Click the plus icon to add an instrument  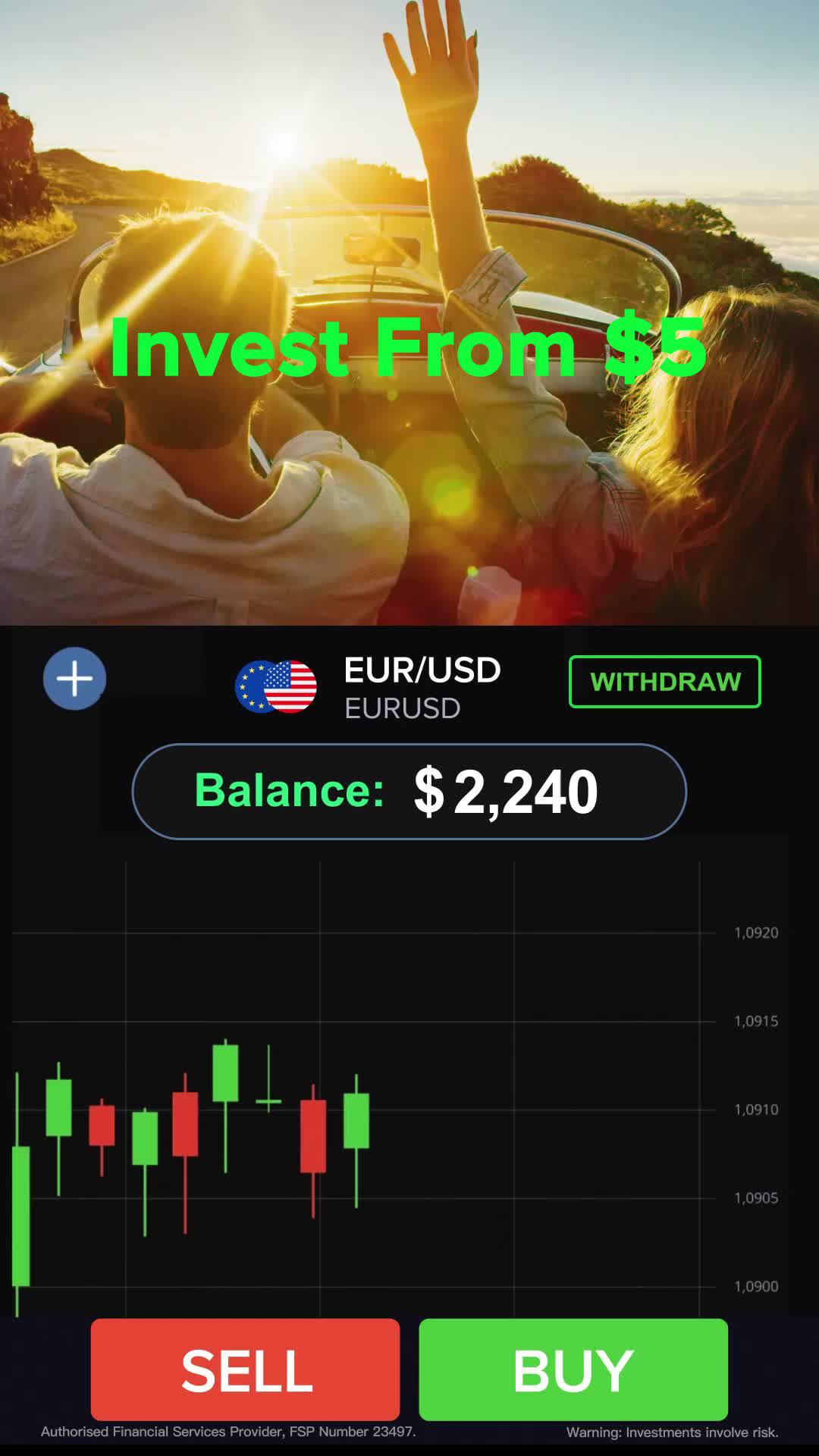(x=74, y=679)
